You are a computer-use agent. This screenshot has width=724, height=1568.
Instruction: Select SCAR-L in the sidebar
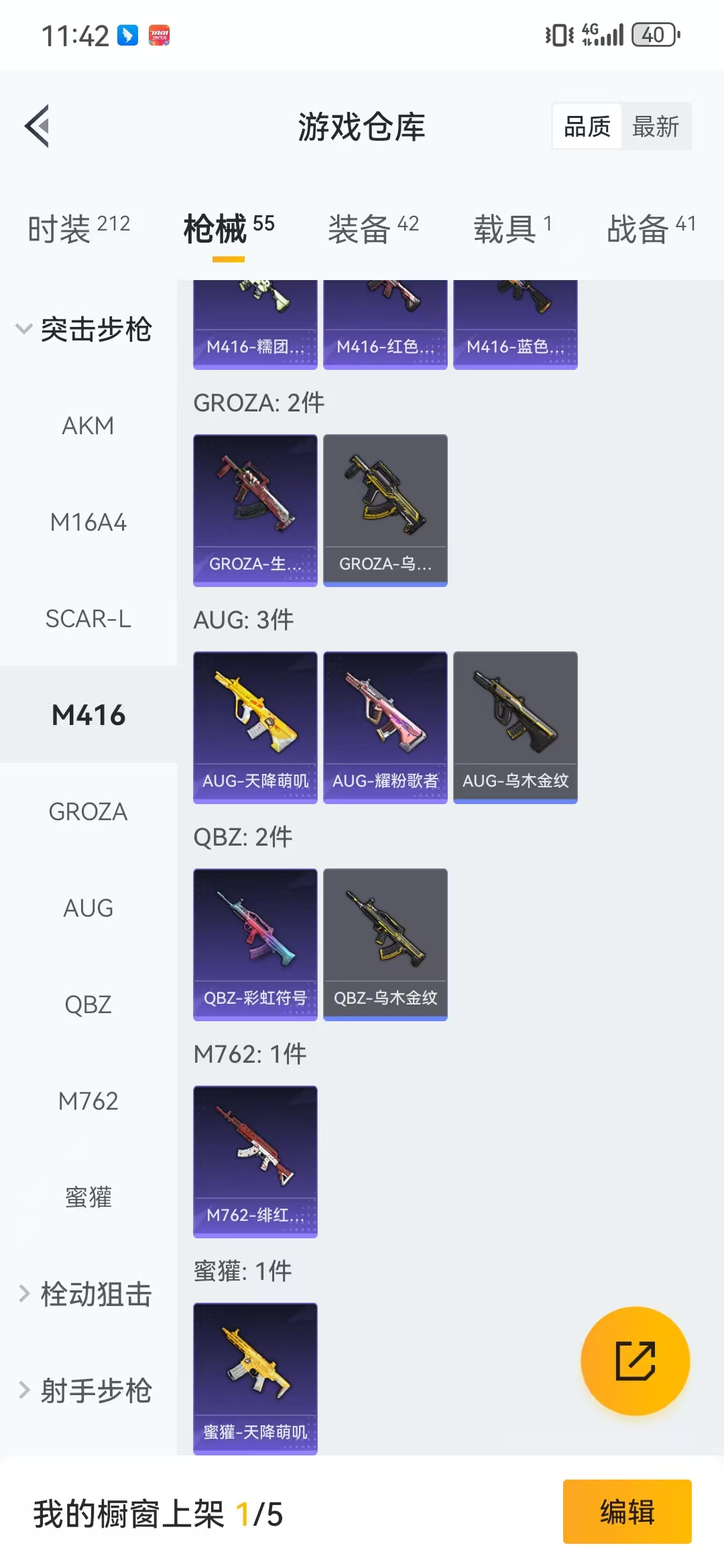tap(88, 618)
